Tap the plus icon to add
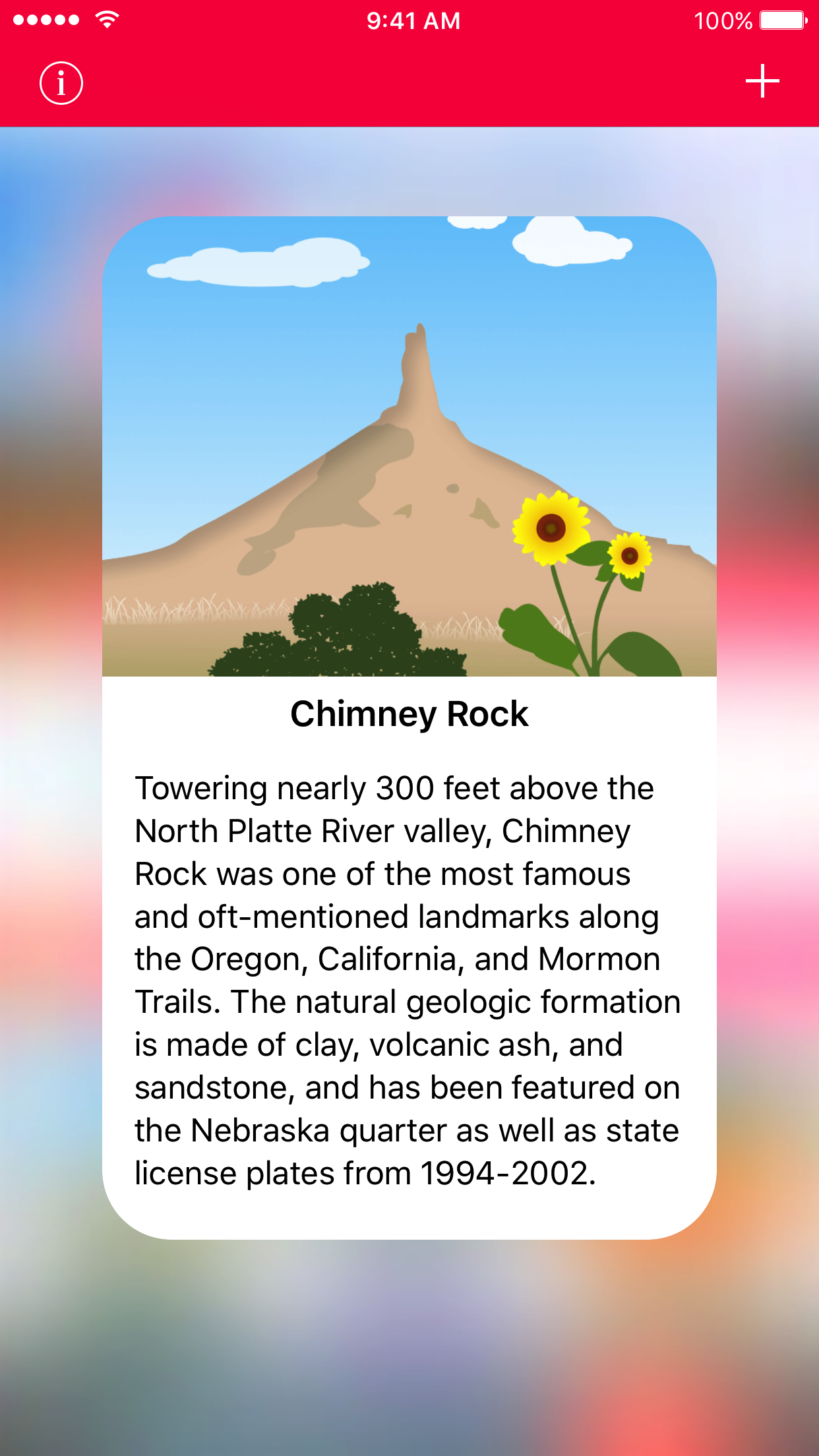Viewport: 819px width, 1456px height. (x=762, y=81)
